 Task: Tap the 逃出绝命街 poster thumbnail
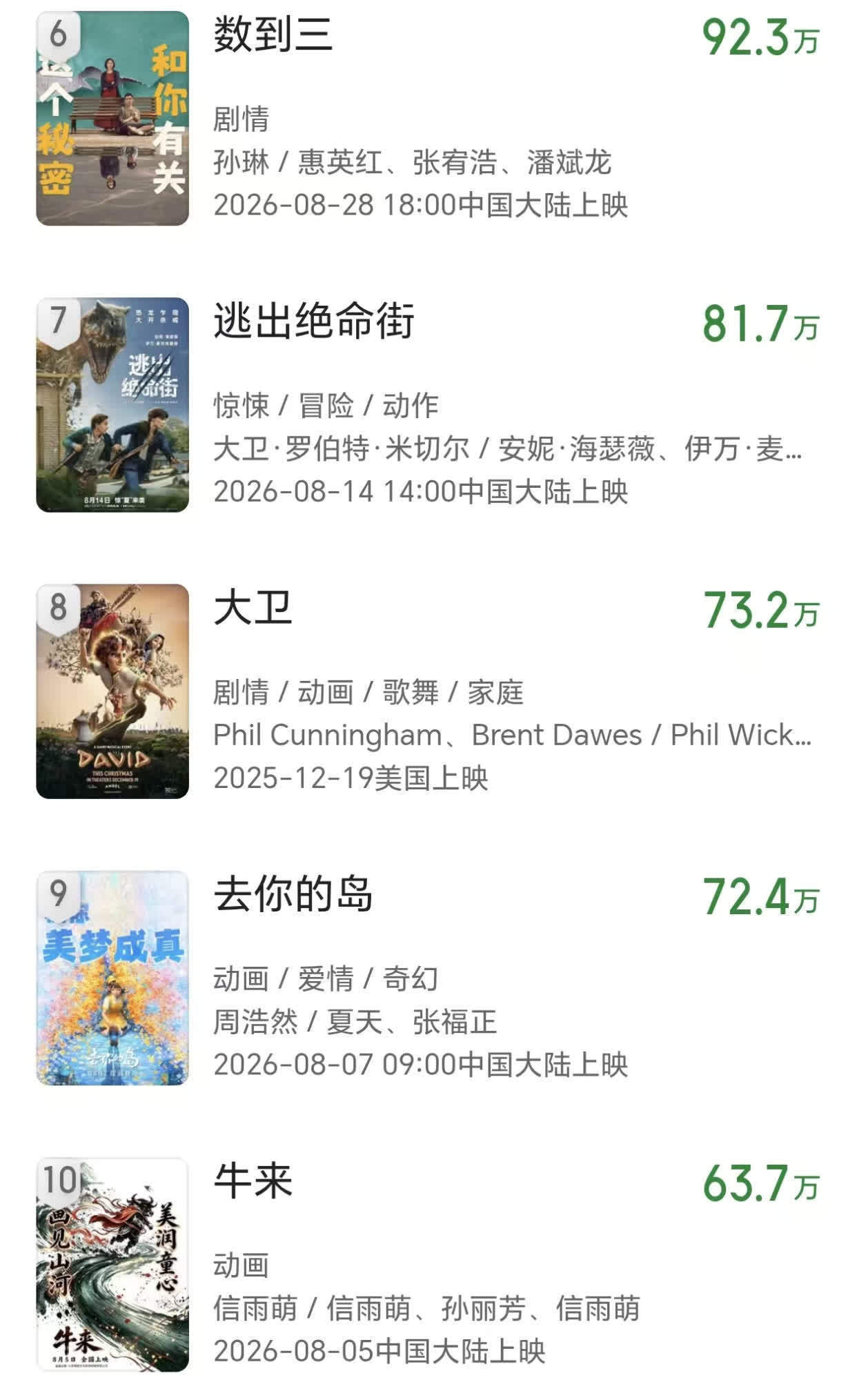click(112, 405)
